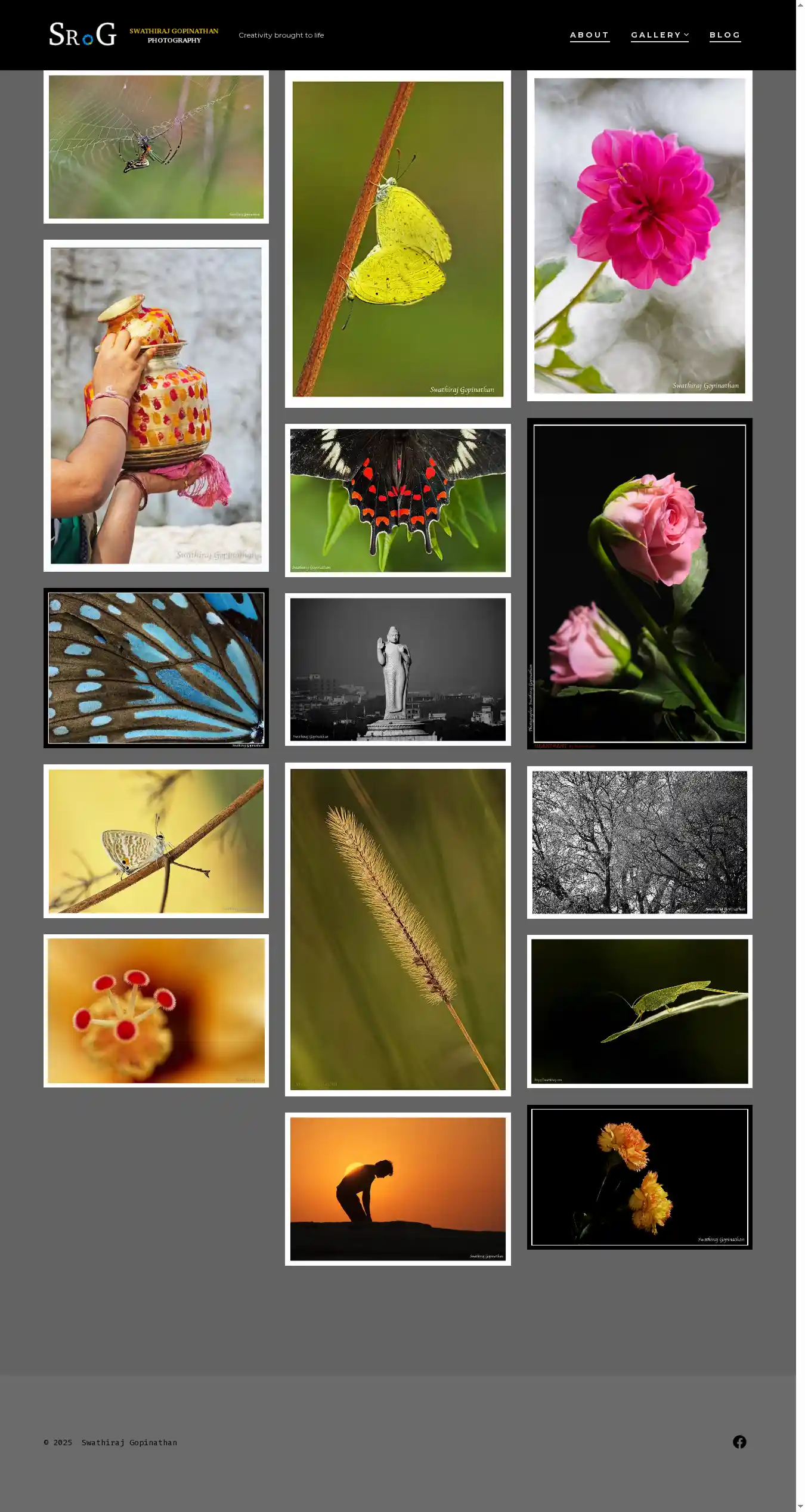View the green grasshopper photo
Image resolution: width=805 pixels, height=1512 pixels.
[x=639, y=1011]
